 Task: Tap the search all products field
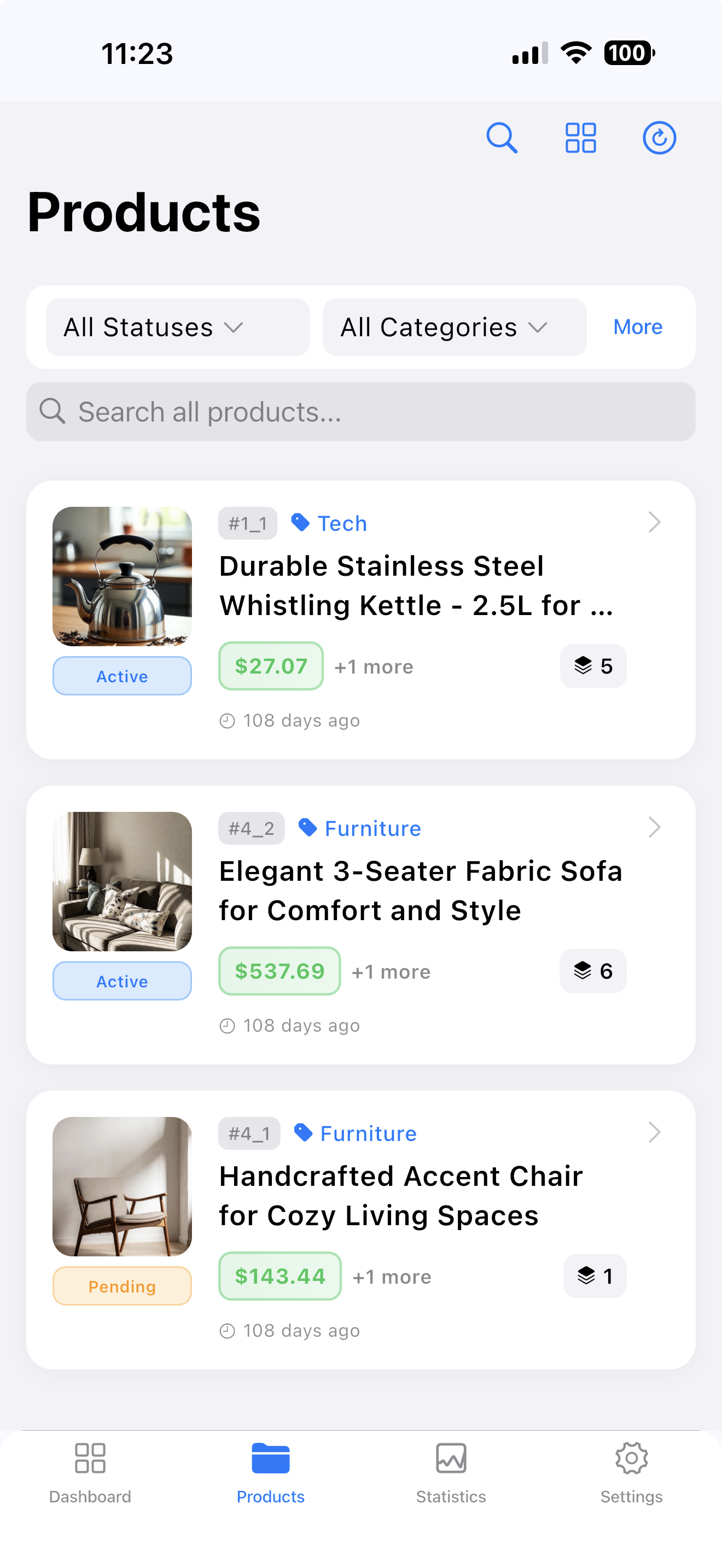point(361,412)
